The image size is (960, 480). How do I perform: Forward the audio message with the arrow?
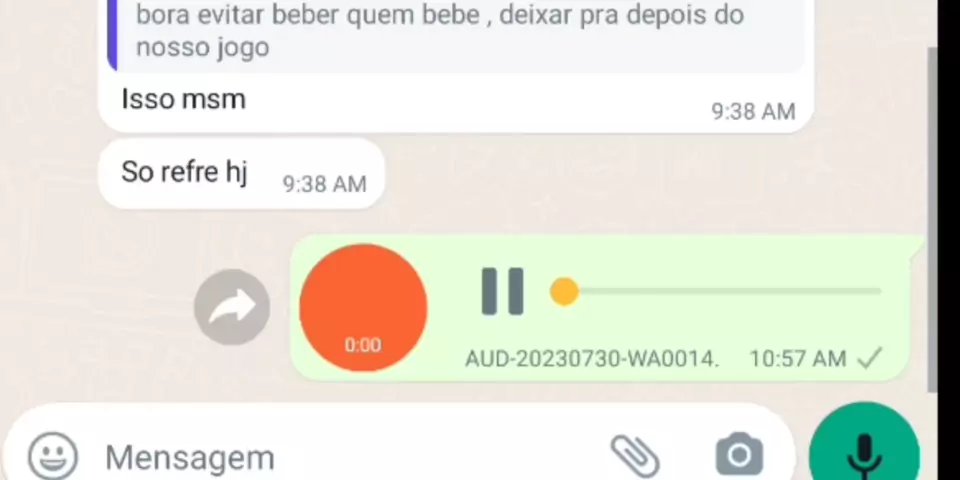pyautogui.click(x=232, y=307)
